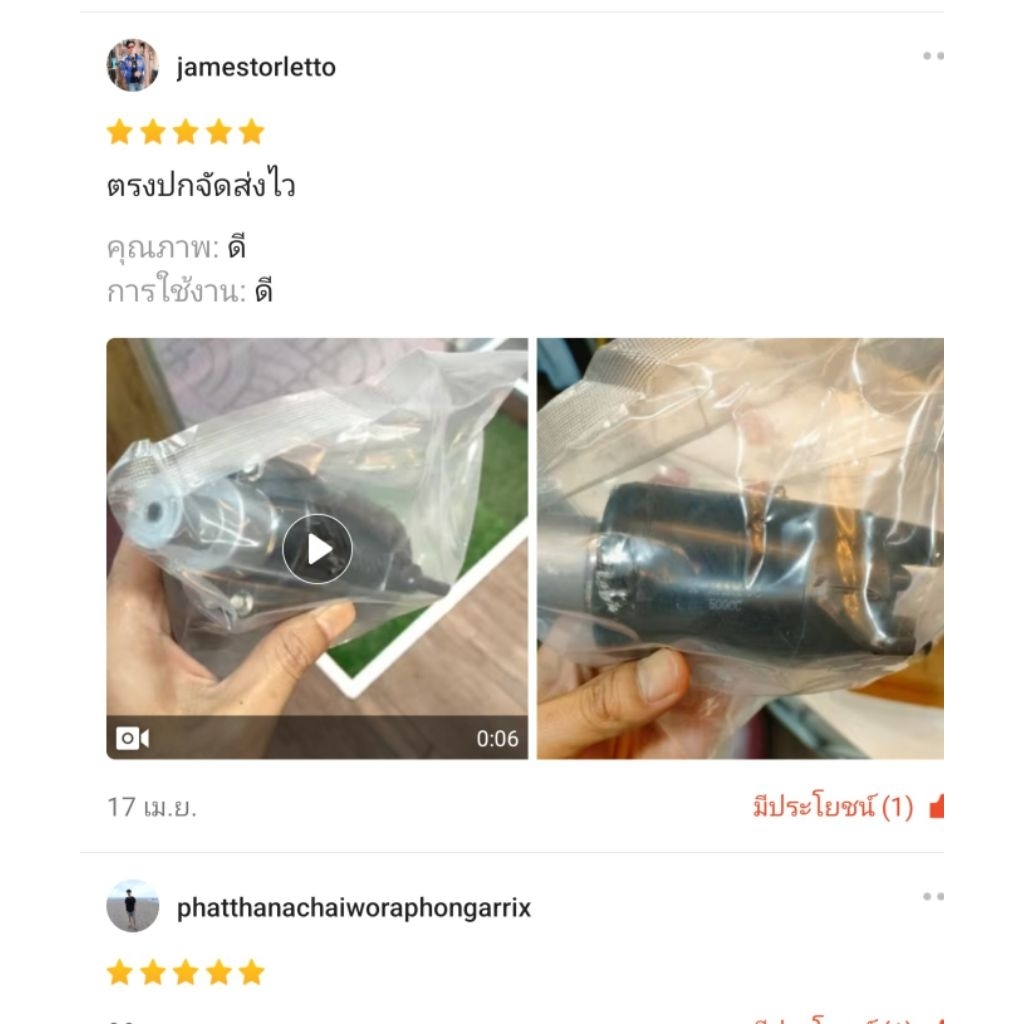Play jamestorletto's review video
Screen dimensions: 1024x1024
(317, 549)
